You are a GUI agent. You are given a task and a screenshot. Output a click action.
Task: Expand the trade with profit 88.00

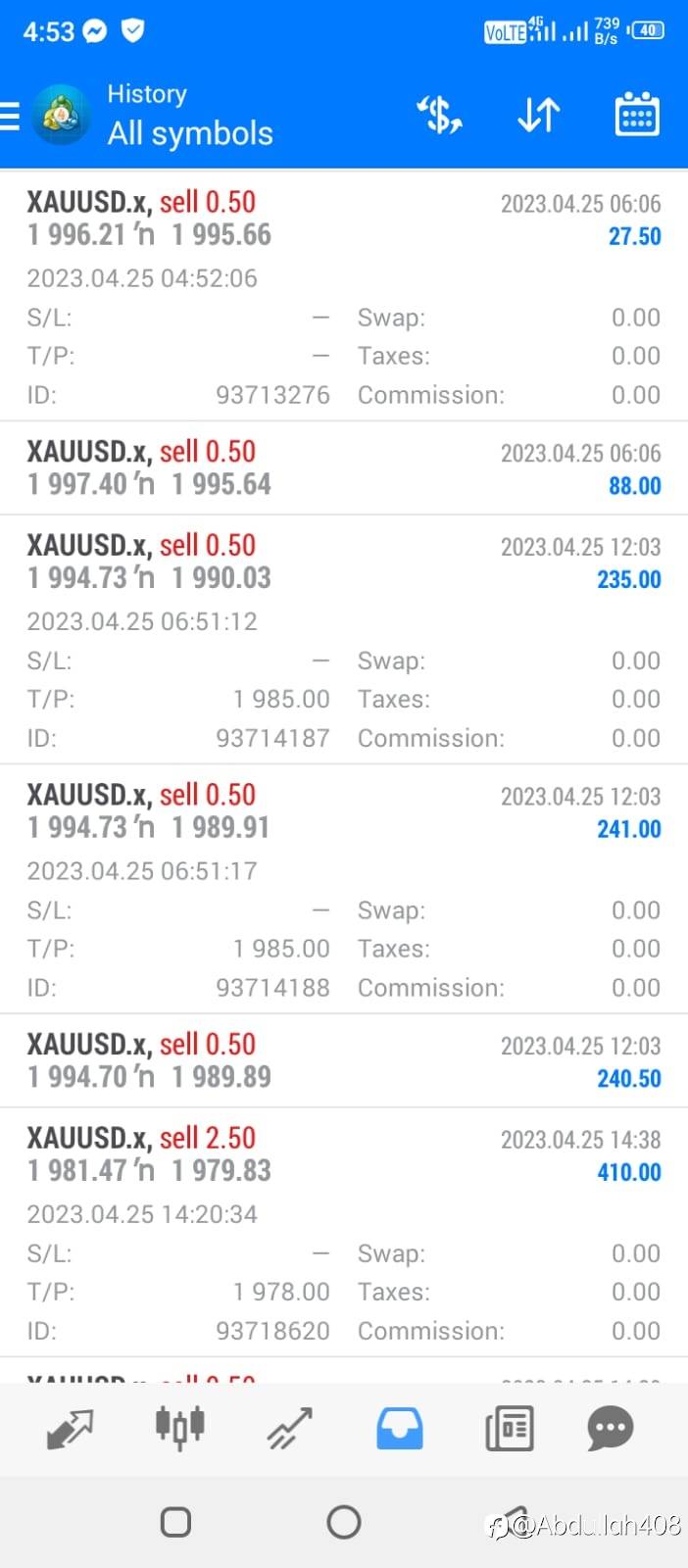[344, 468]
